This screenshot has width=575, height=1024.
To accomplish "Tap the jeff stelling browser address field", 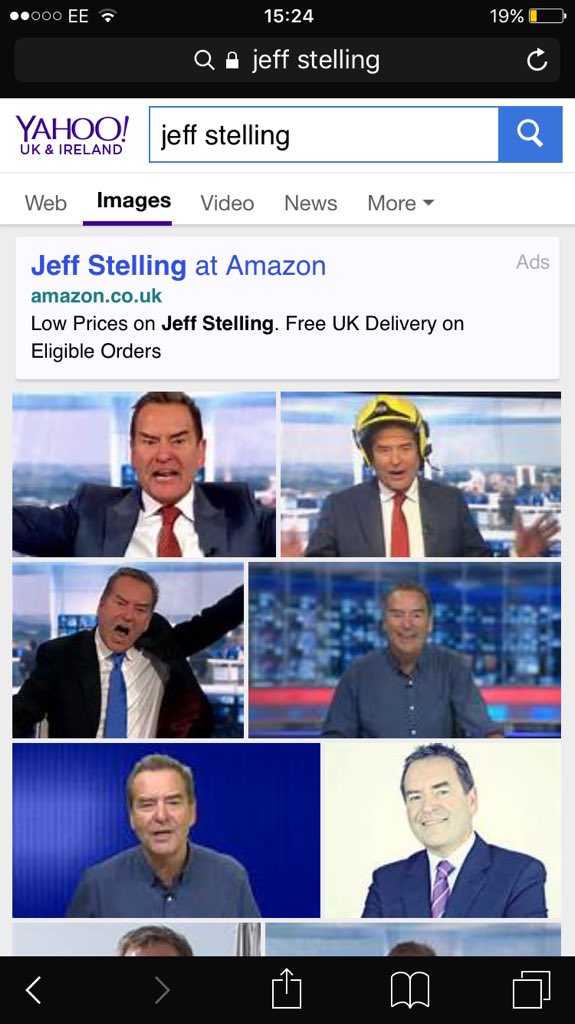I will [x=288, y=60].
